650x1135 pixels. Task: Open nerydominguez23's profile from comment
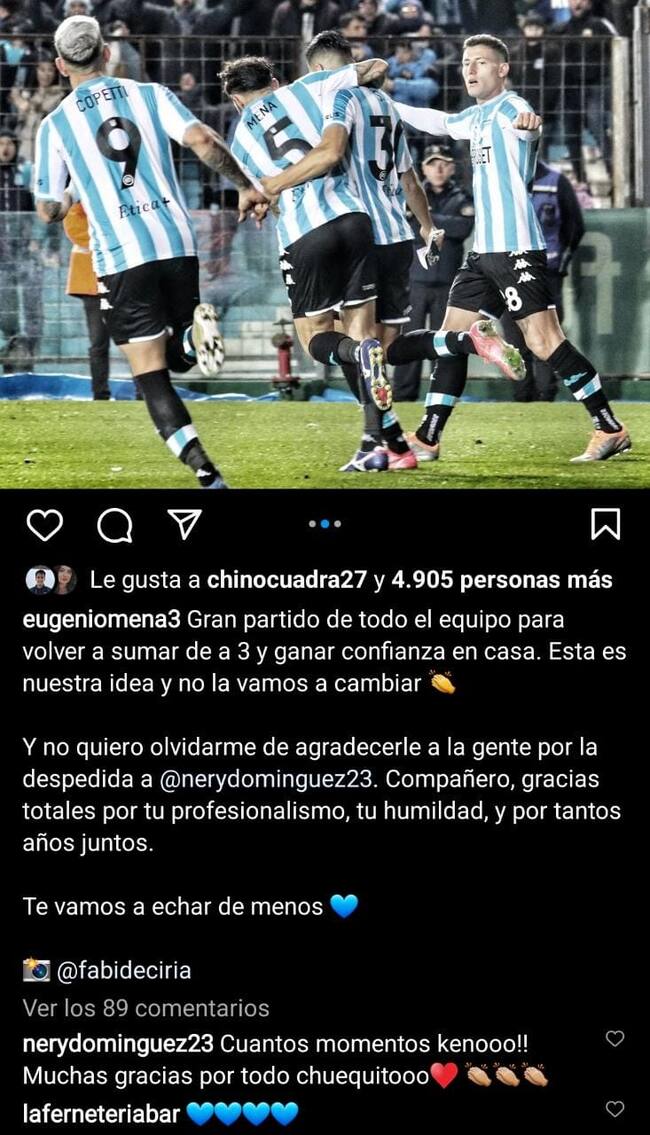tap(118, 1043)
